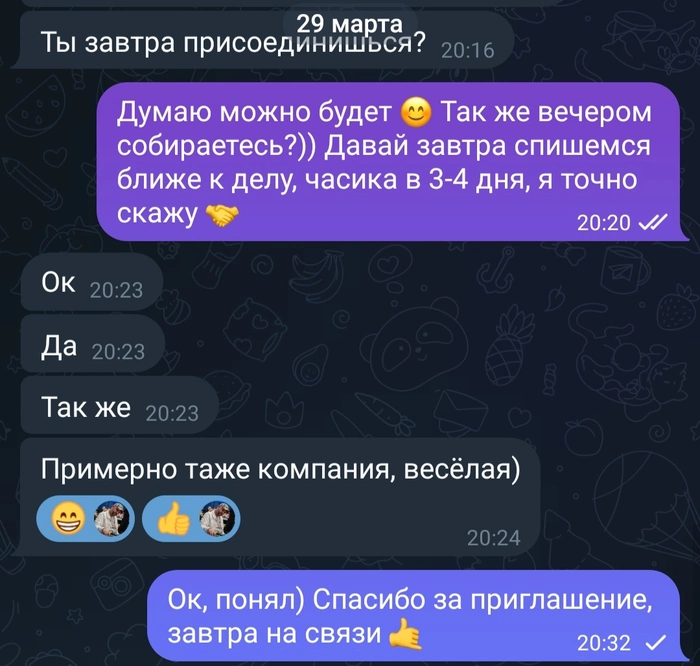
Task: Tap the thumbs-up reaction chip
Action: click(x=190, y=517)
